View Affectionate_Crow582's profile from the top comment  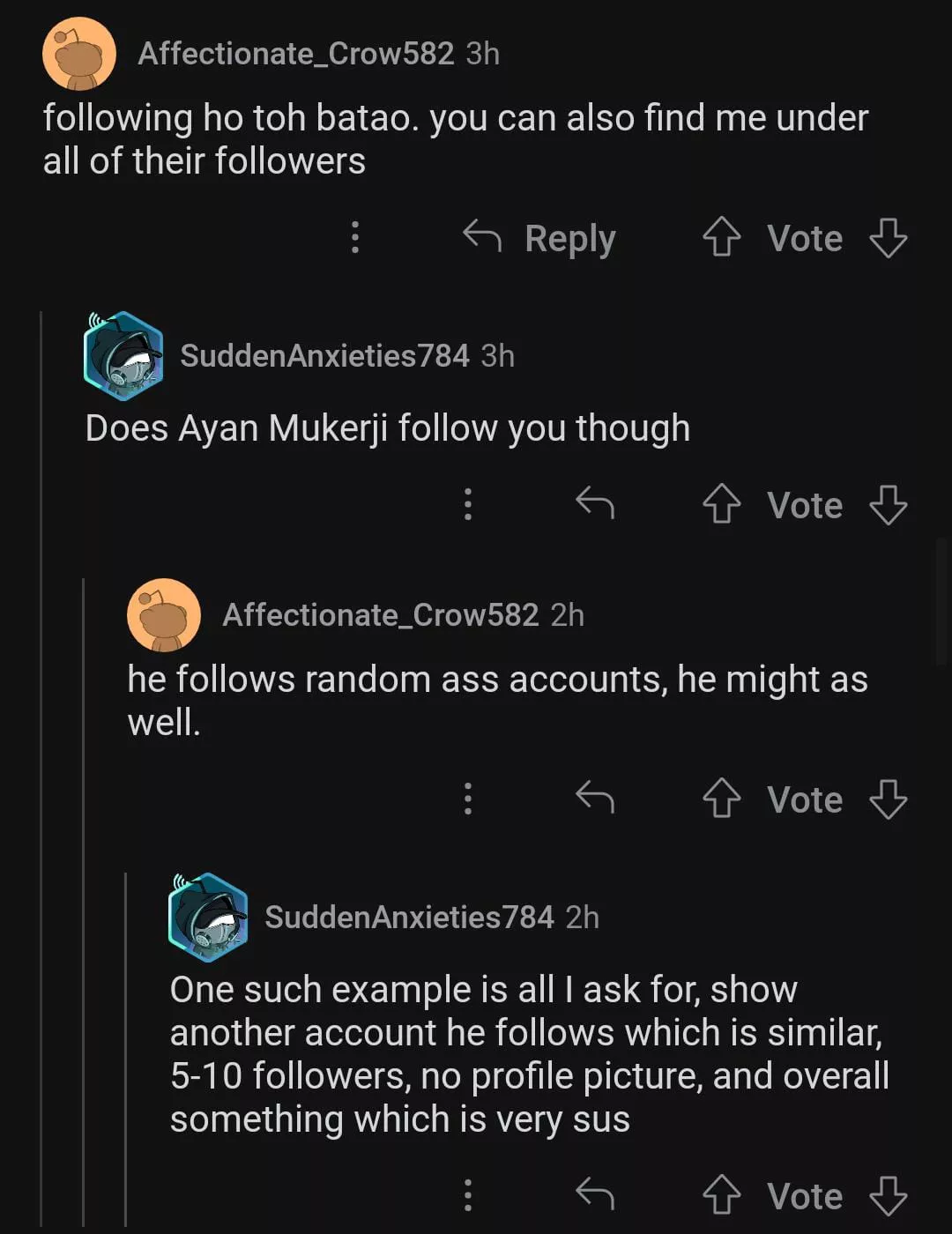[x=295, y=54]
